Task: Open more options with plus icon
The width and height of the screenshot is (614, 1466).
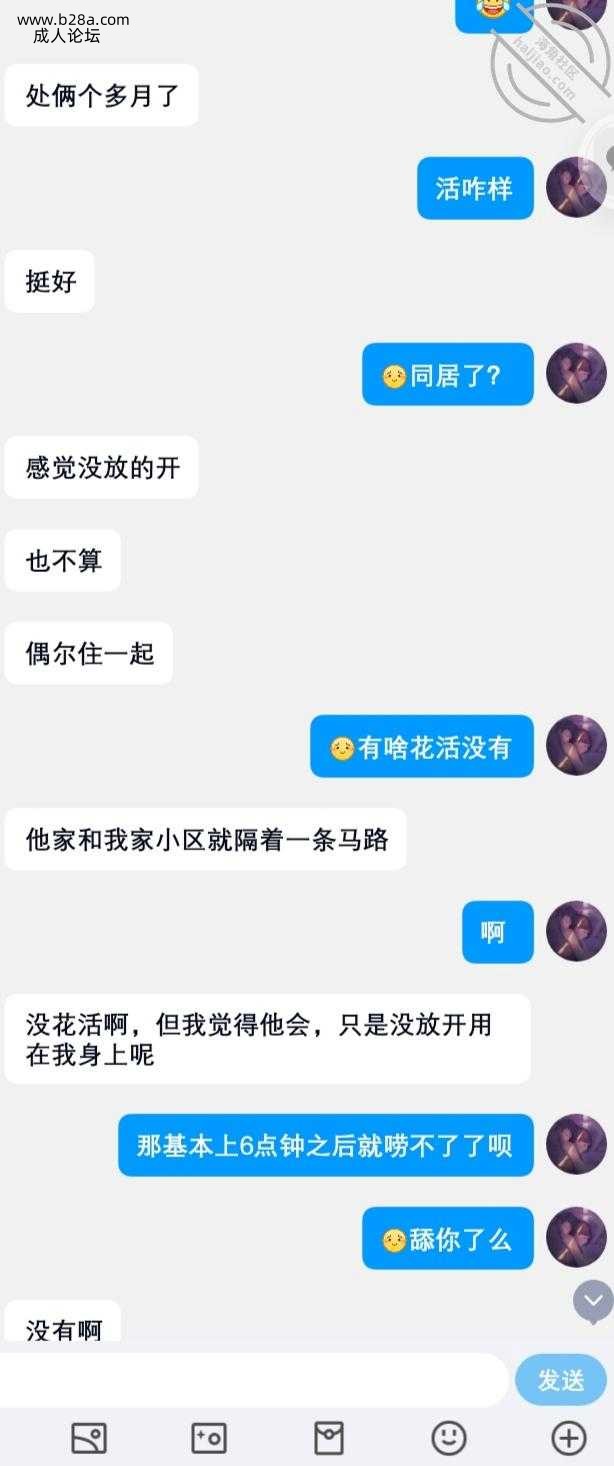Action: point(569,1439)
